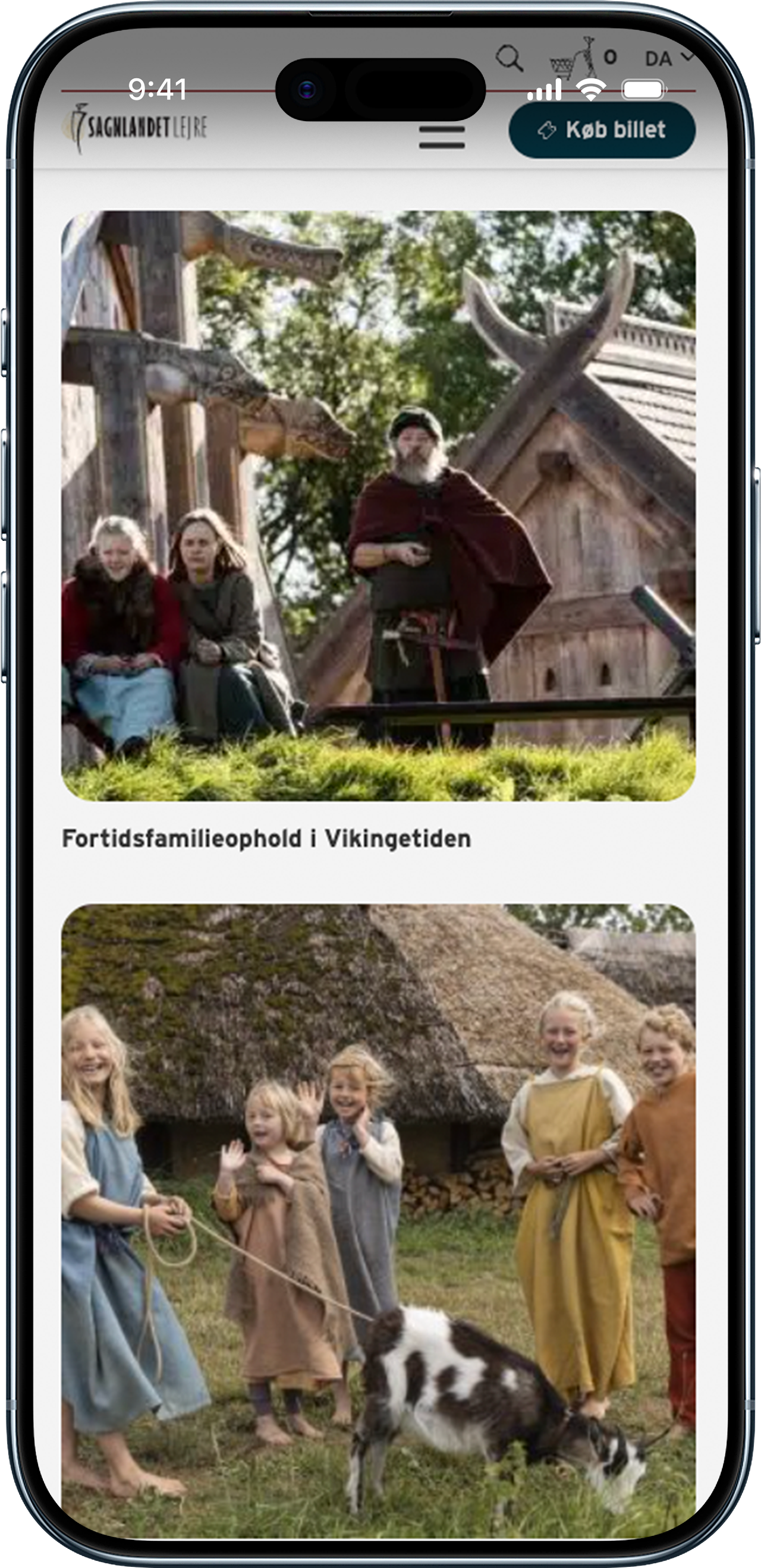Open the hamburger menu
This screenshot has width=761, height=1568.
(442, 137)
